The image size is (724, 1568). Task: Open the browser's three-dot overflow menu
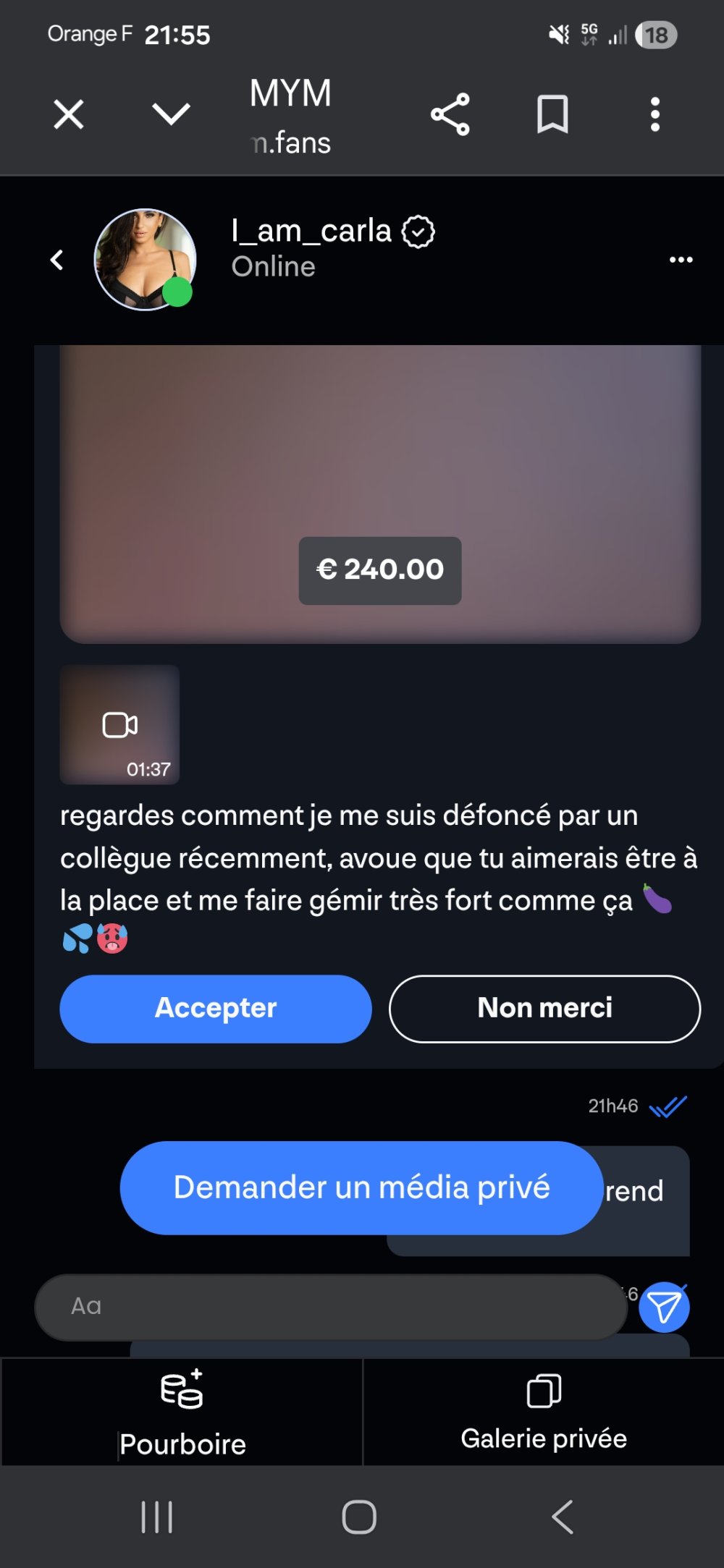(654, 114)
